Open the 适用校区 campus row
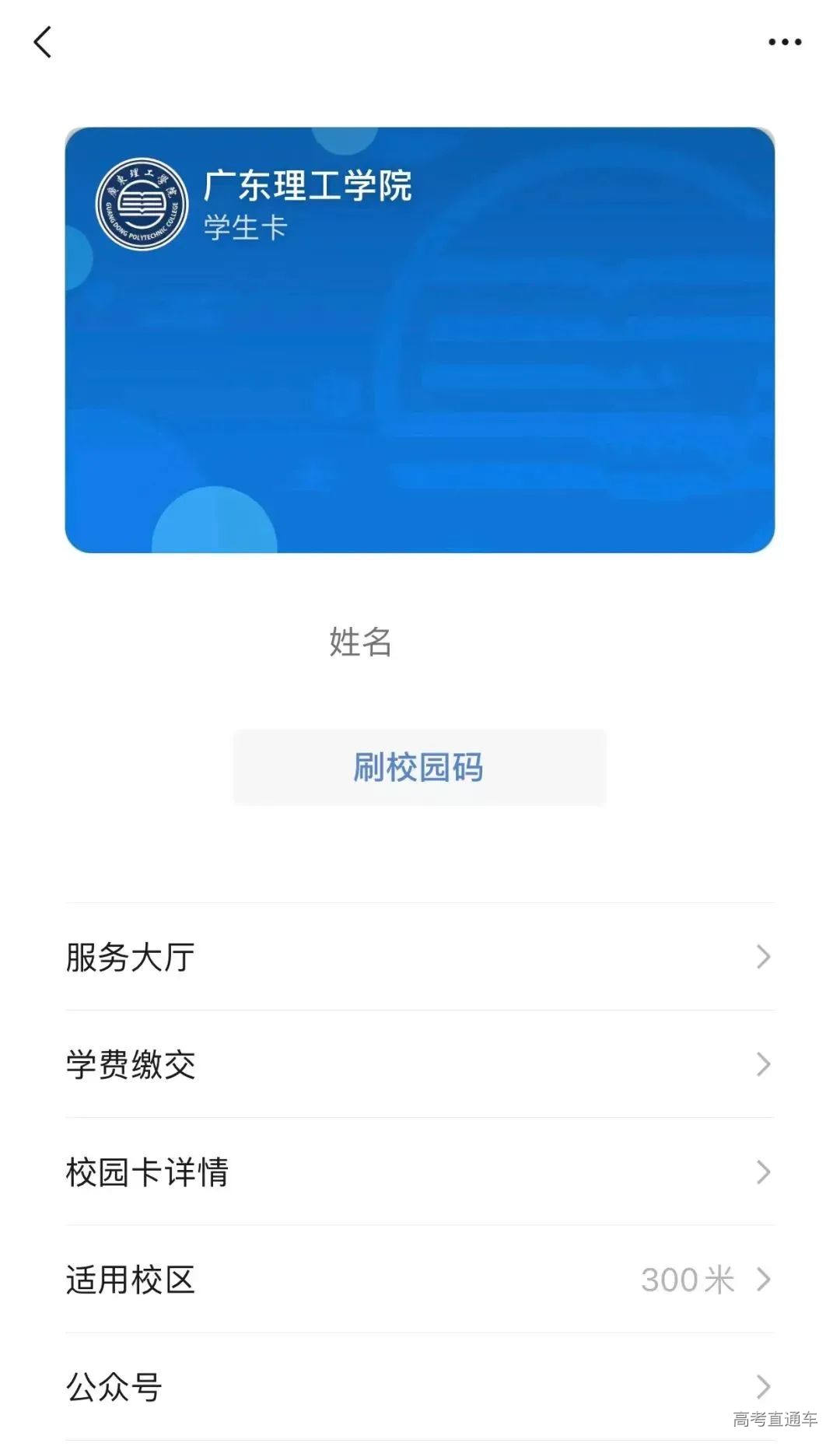This screenshot has width=840, height=1450. [419, 1279]
